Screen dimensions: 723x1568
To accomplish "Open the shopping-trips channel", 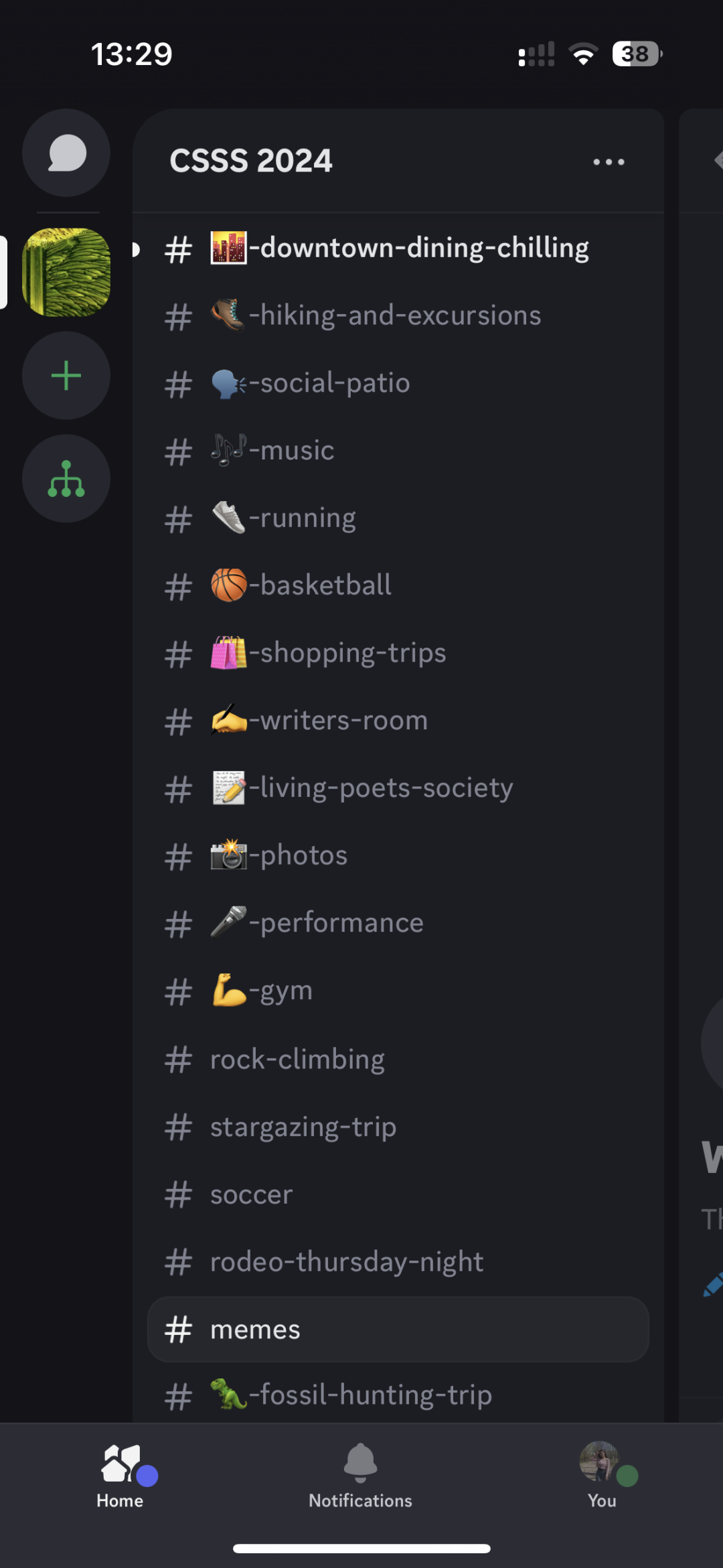I will click(398, 653).
